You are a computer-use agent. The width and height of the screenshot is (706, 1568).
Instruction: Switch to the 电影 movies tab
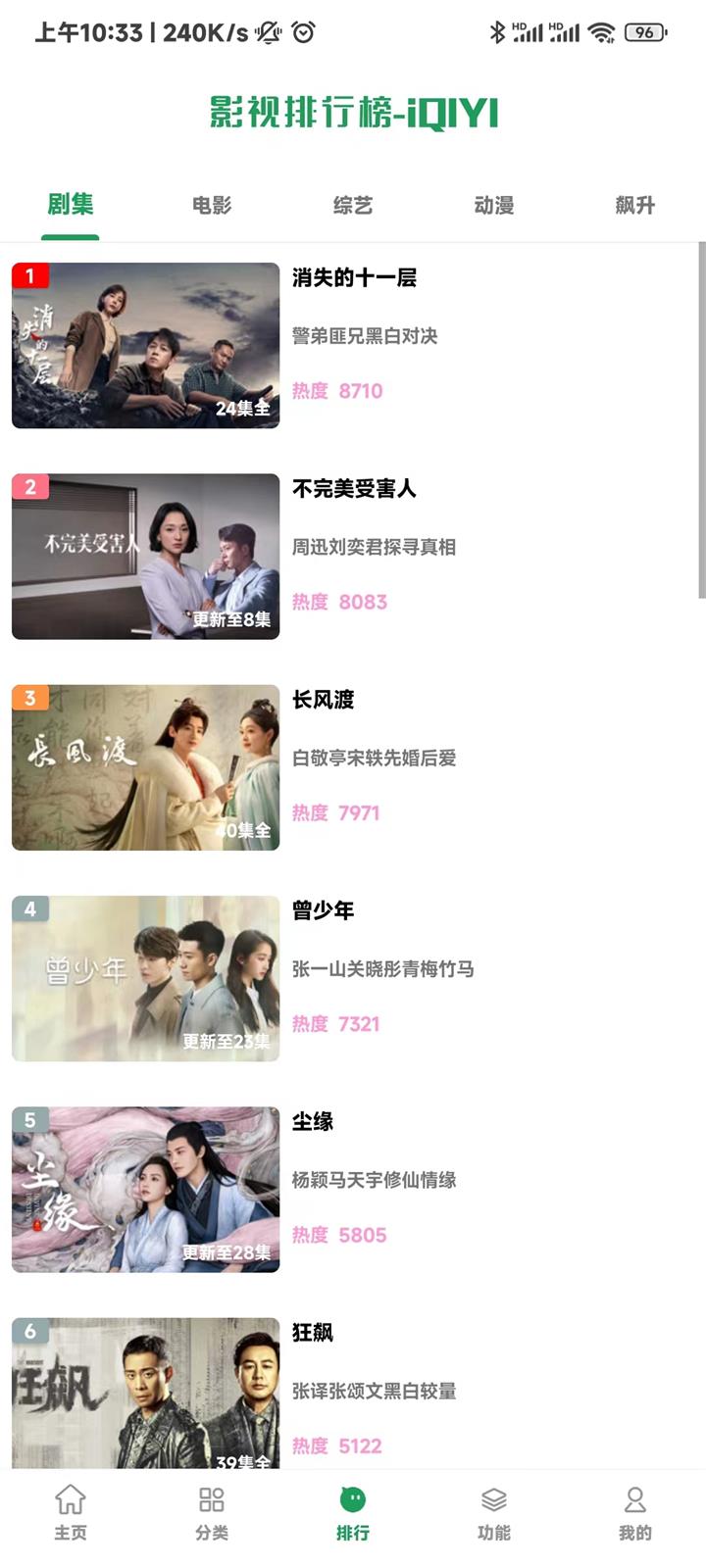pyautogui.click(x=211, y=206)
